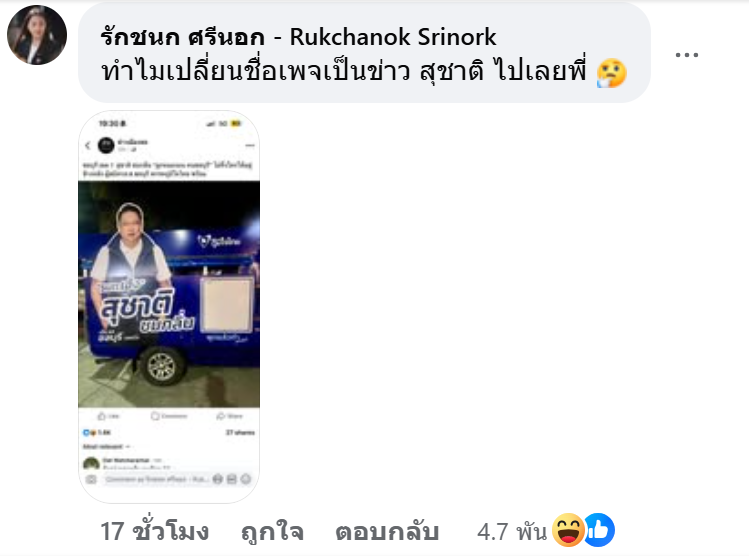Screen dimensions: 749x556
Task: Like this comment with ถูกใจ
Action: 271,531
